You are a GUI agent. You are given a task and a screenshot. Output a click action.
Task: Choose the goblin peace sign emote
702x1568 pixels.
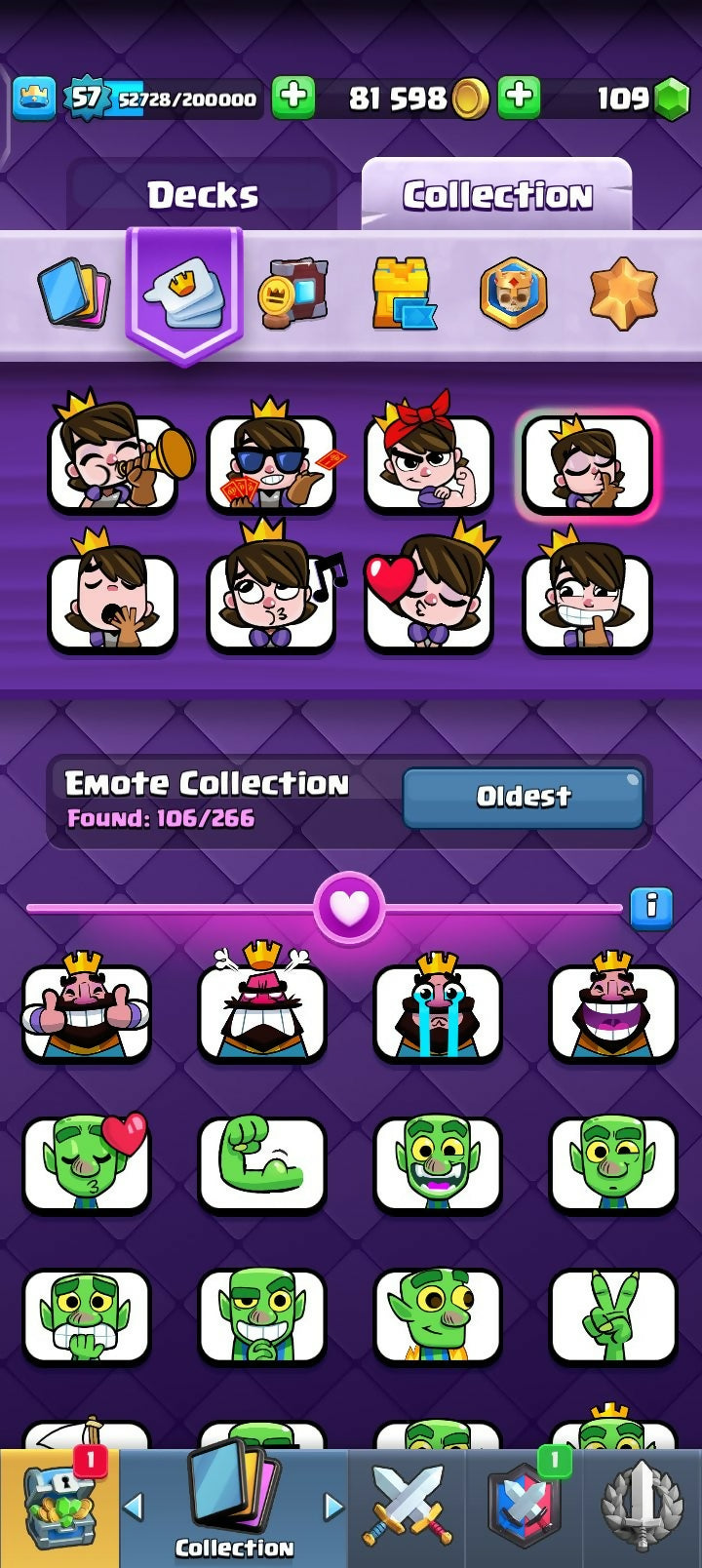612,1314
